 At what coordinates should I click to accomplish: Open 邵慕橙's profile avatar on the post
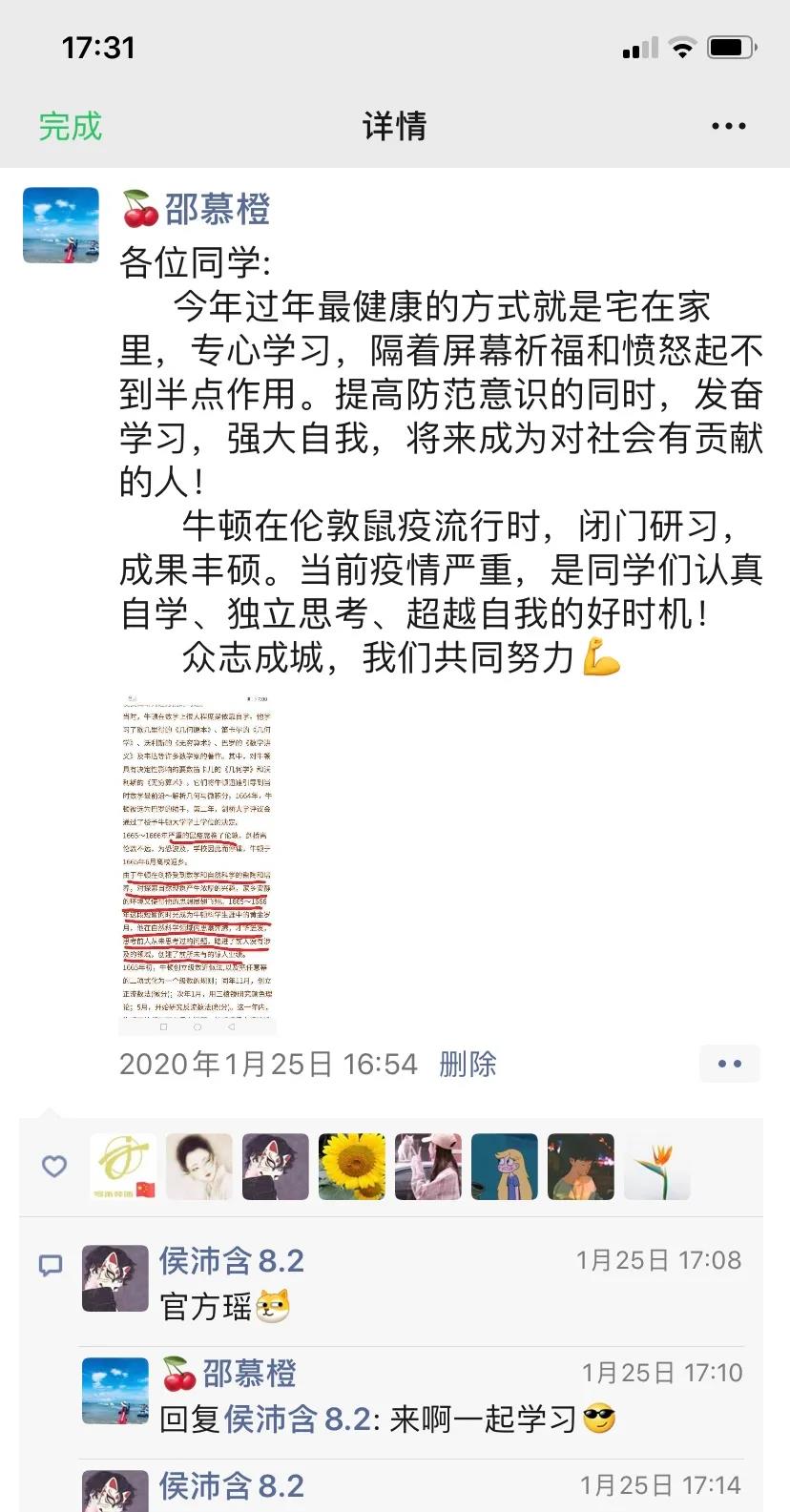[x=61, y=225]
